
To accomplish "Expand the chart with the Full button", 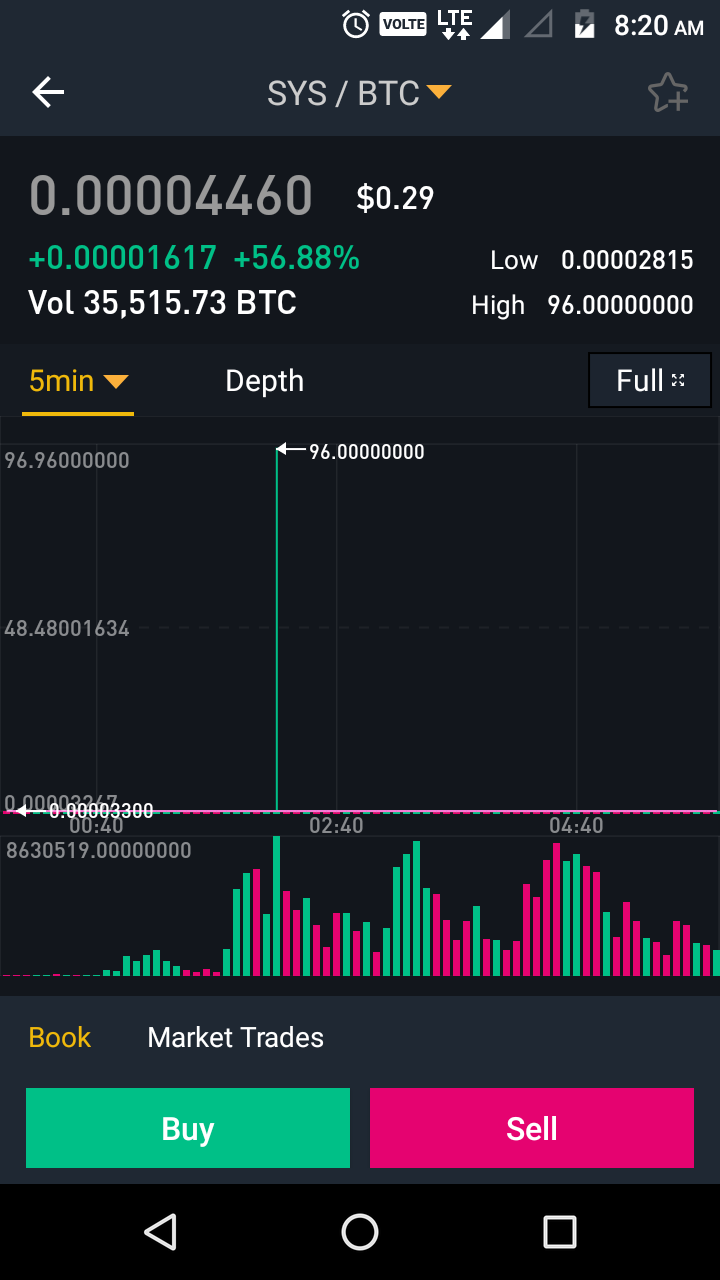I will point(649,380).
